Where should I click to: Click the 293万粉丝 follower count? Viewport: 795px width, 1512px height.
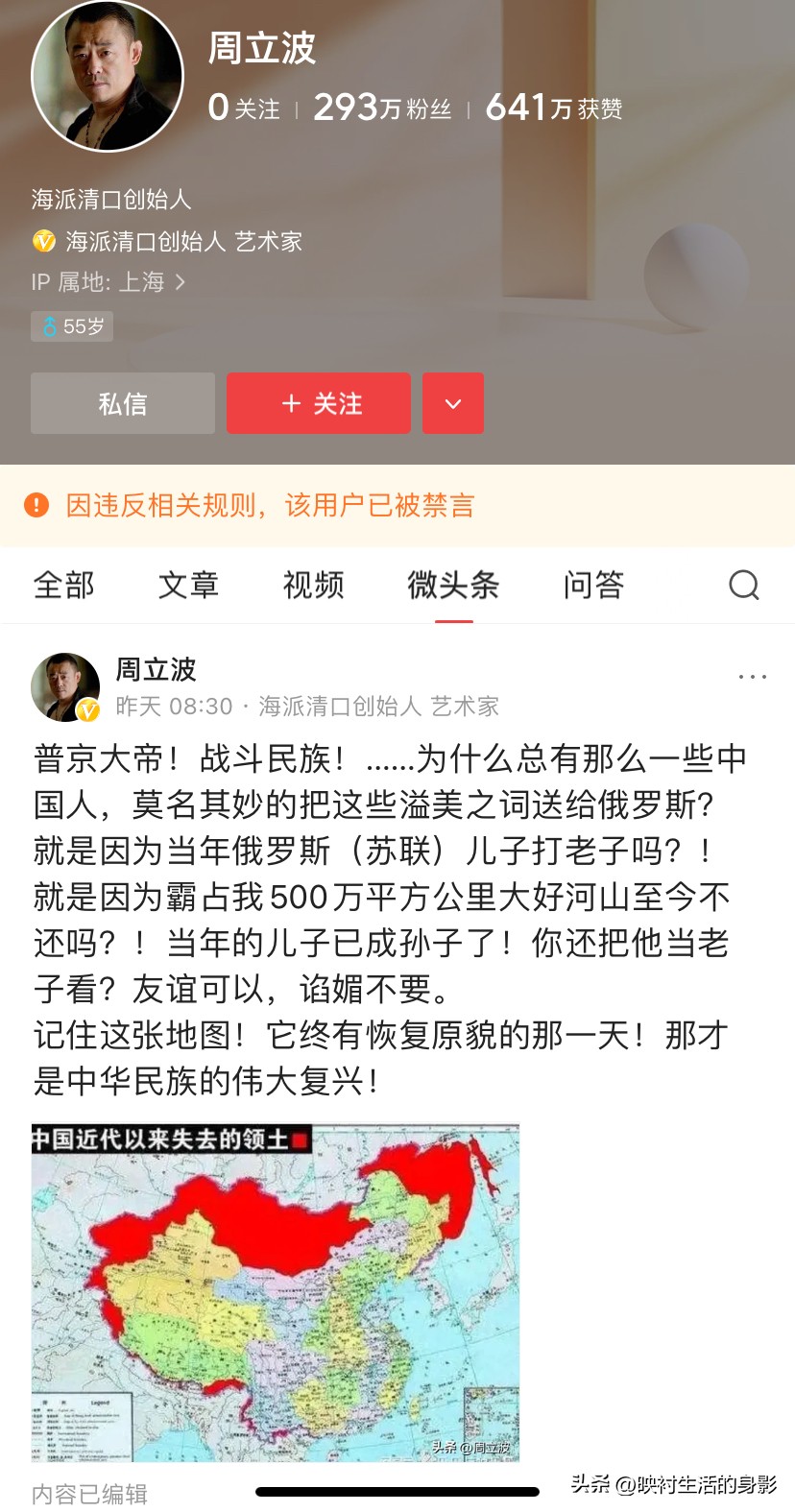[382, 106]
